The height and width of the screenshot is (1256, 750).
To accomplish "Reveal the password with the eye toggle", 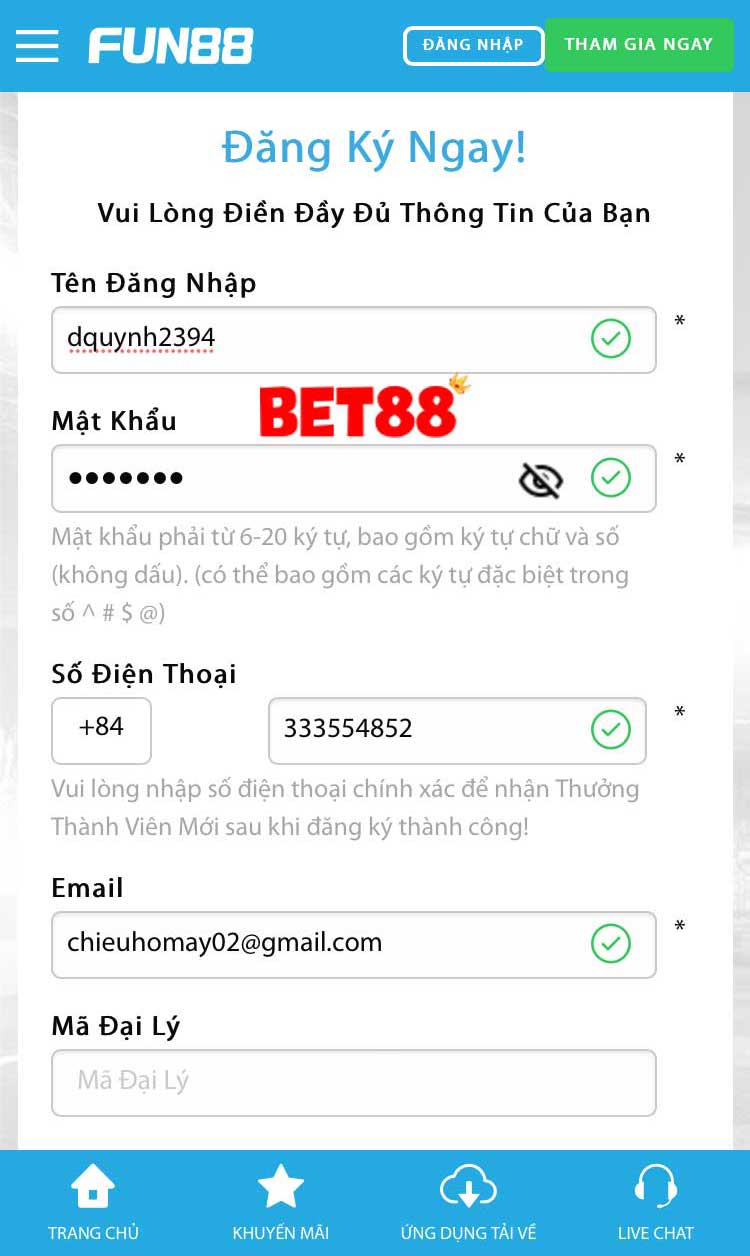I will pos(540,479).
